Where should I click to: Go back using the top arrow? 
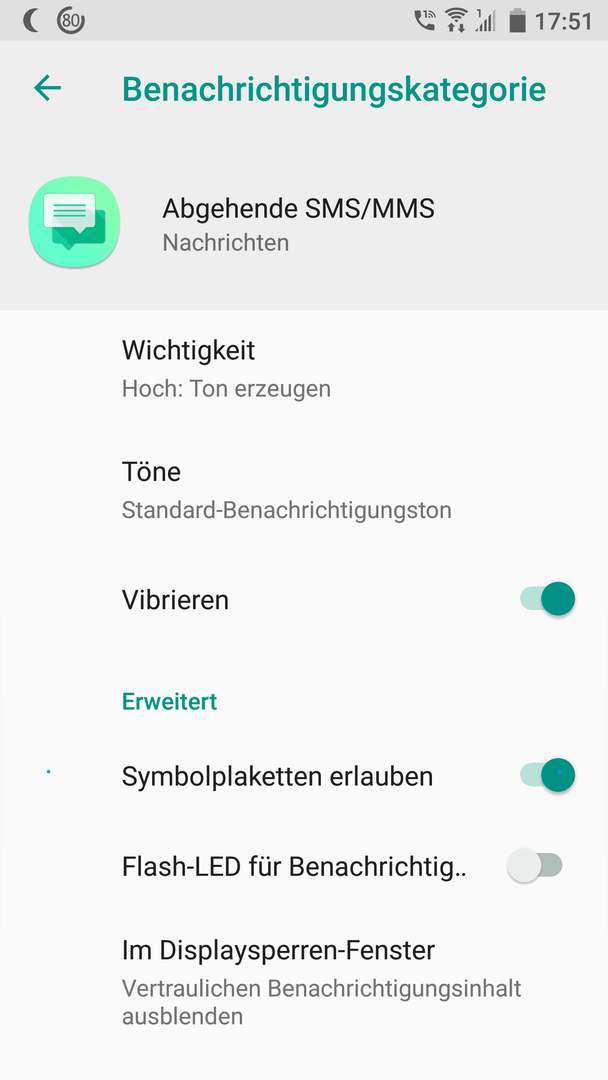48,88
